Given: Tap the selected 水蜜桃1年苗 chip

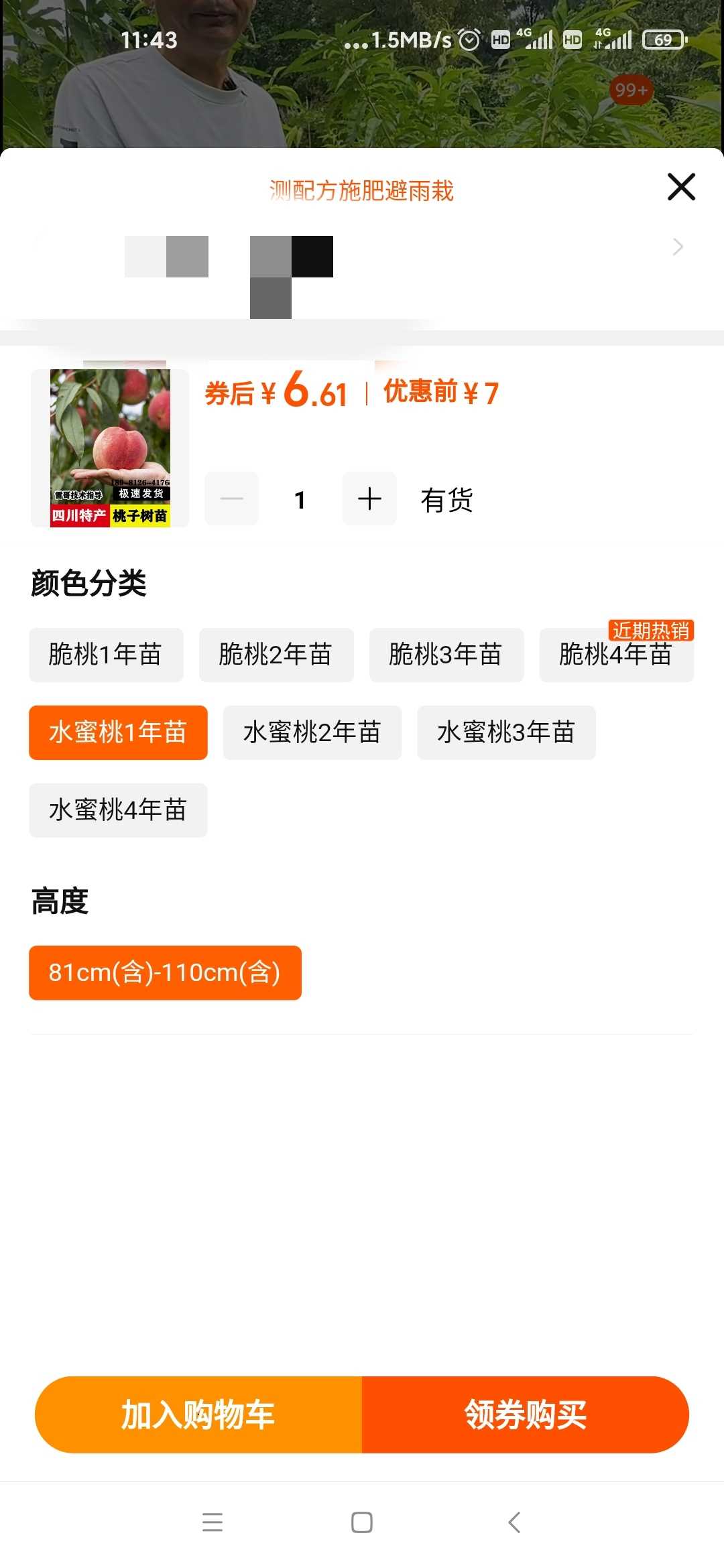Looking at the screenshot, I should pos(118,732).
